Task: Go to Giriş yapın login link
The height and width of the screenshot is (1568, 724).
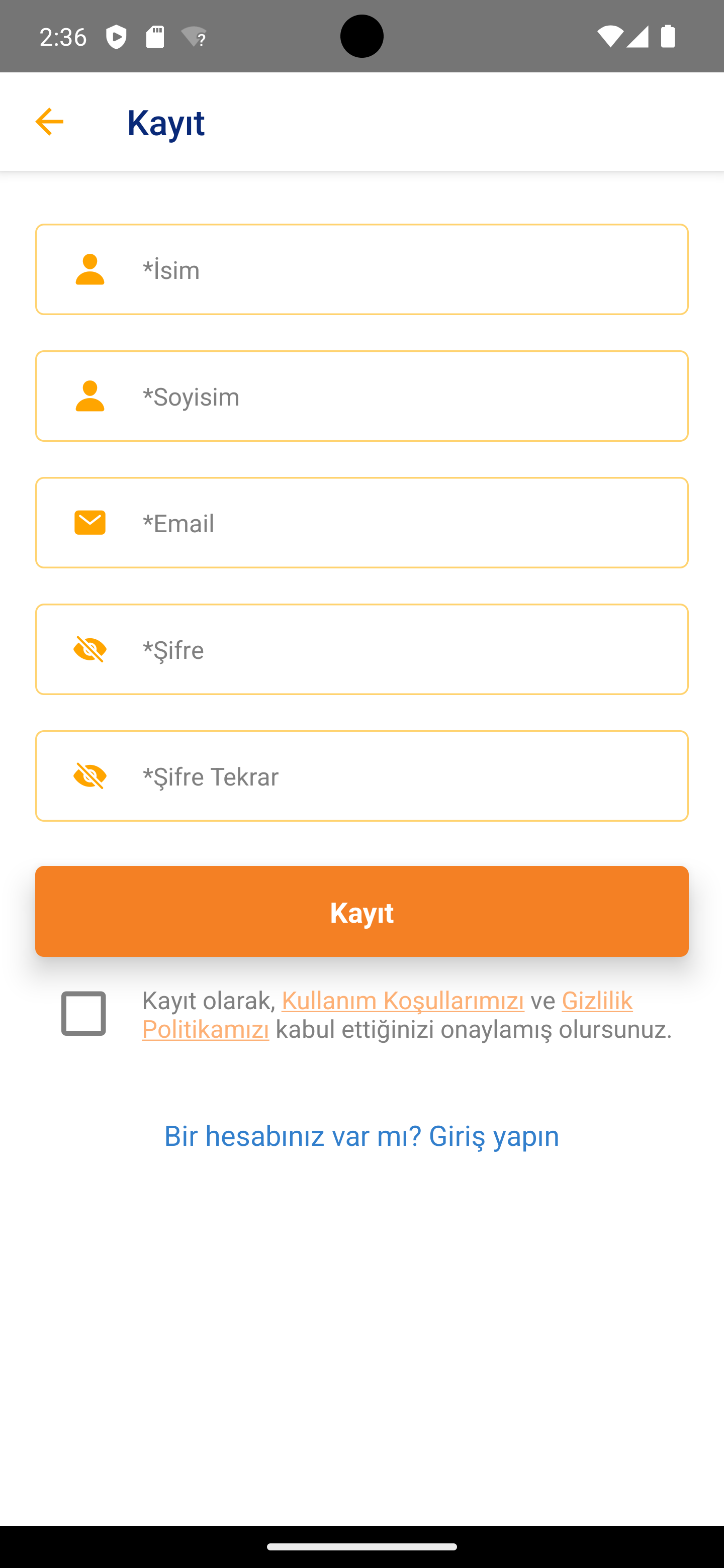Action: [361, 1136]
